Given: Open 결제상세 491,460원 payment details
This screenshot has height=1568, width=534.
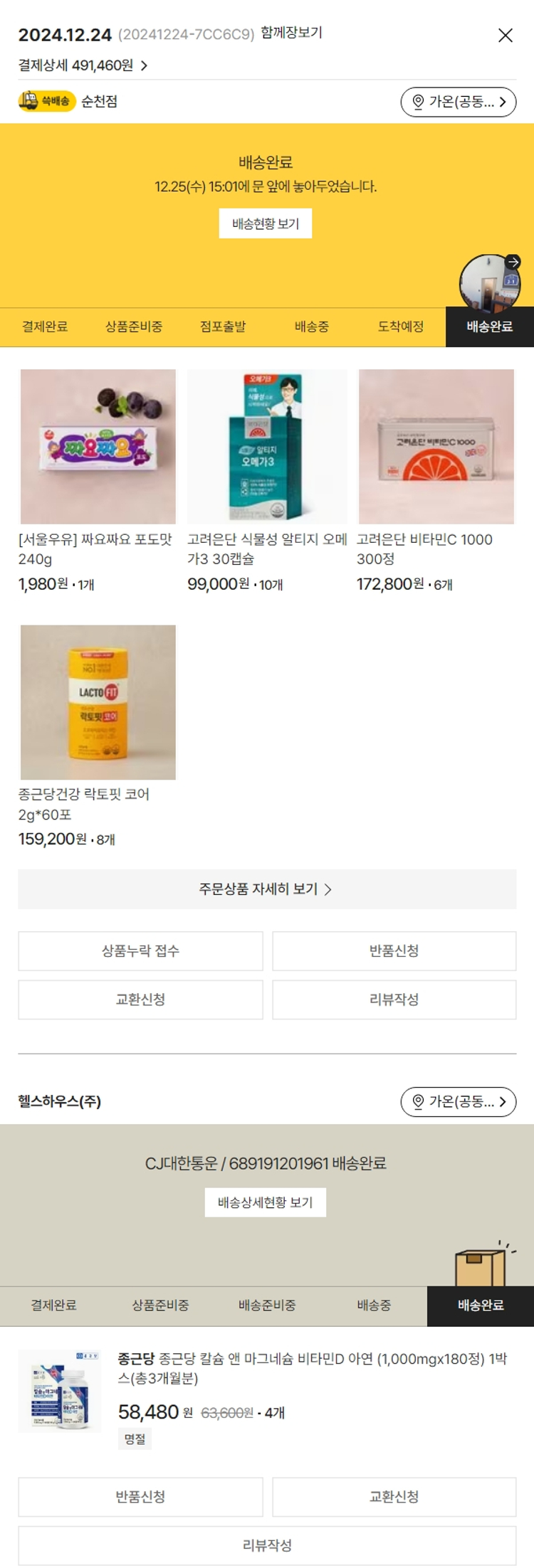Looking at the screenshot, I should pos(83,65).
